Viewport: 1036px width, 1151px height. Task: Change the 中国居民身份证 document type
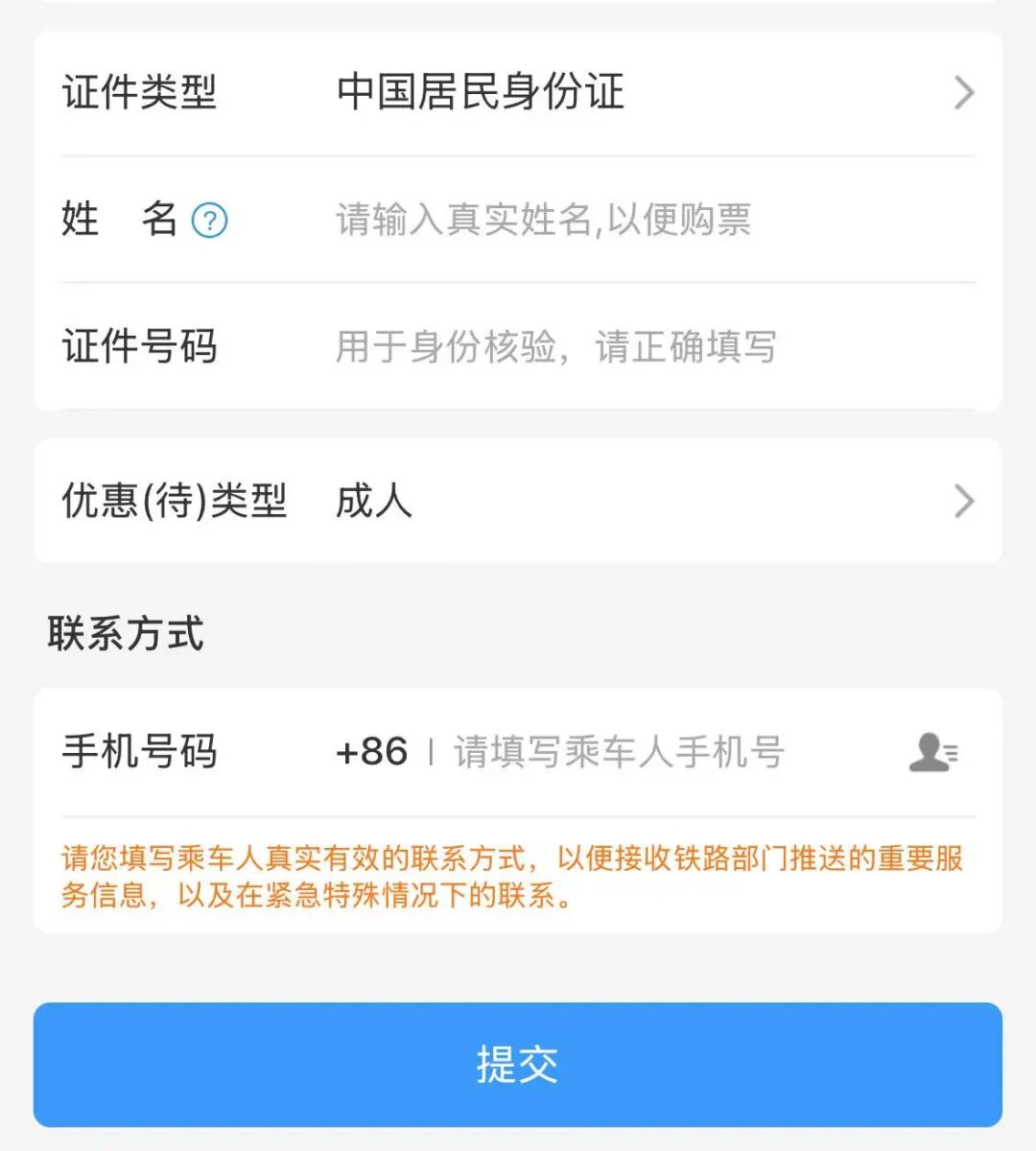click(x=480, y=92)
